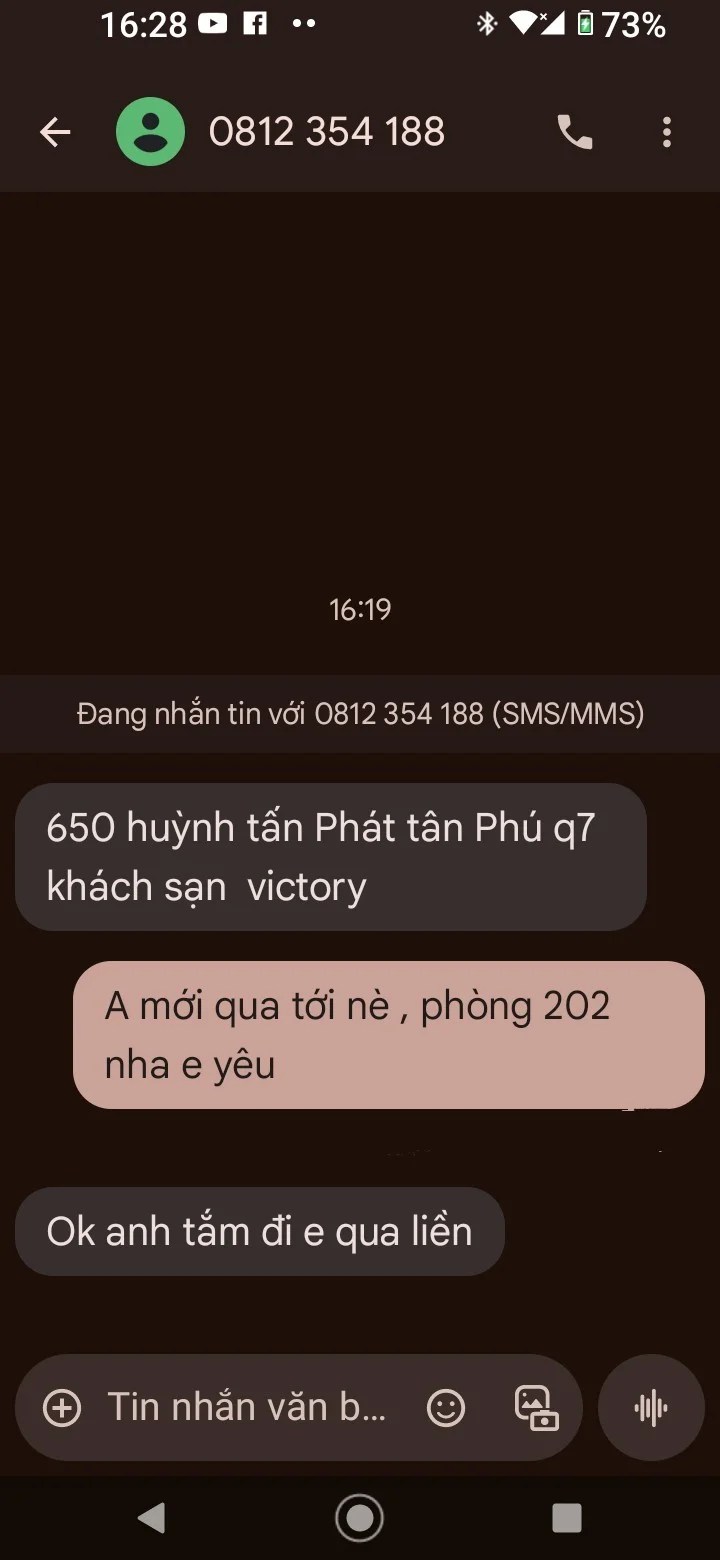Open contact avatar for 0812 354 188
This screenshot has height=1560, width=720.
point(150,132)
